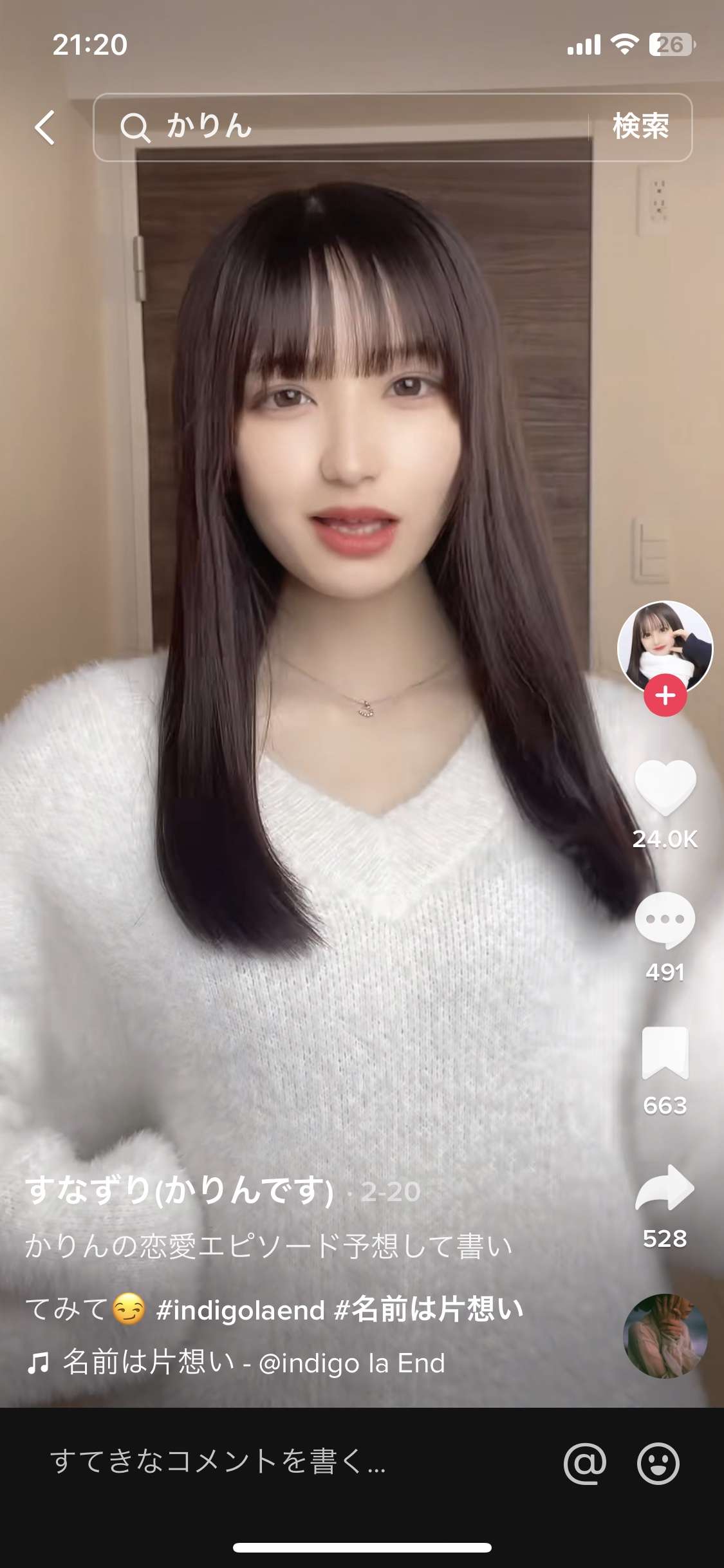Open username すなずり(かりんです)

(180, 1190)
